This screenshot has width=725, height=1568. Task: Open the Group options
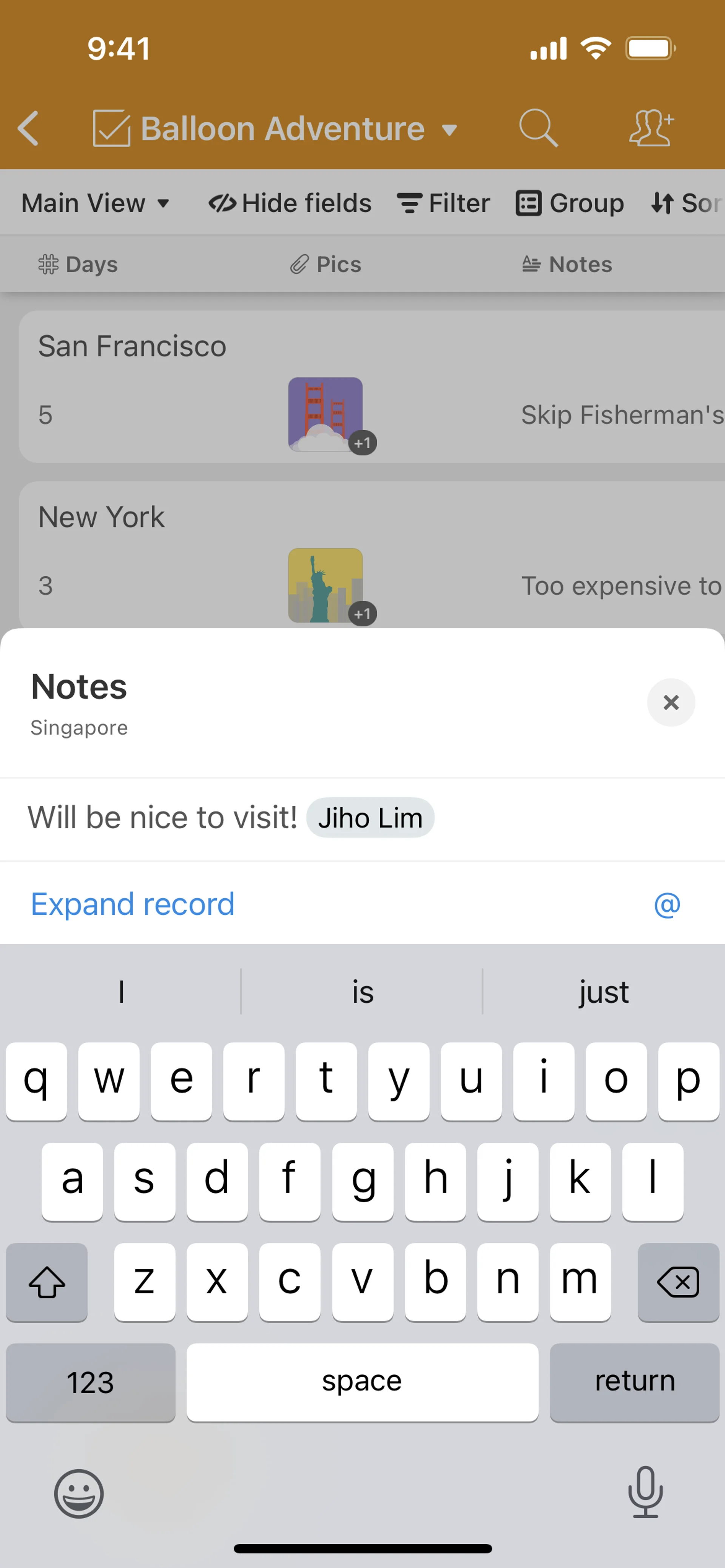(x=570, y=203)
